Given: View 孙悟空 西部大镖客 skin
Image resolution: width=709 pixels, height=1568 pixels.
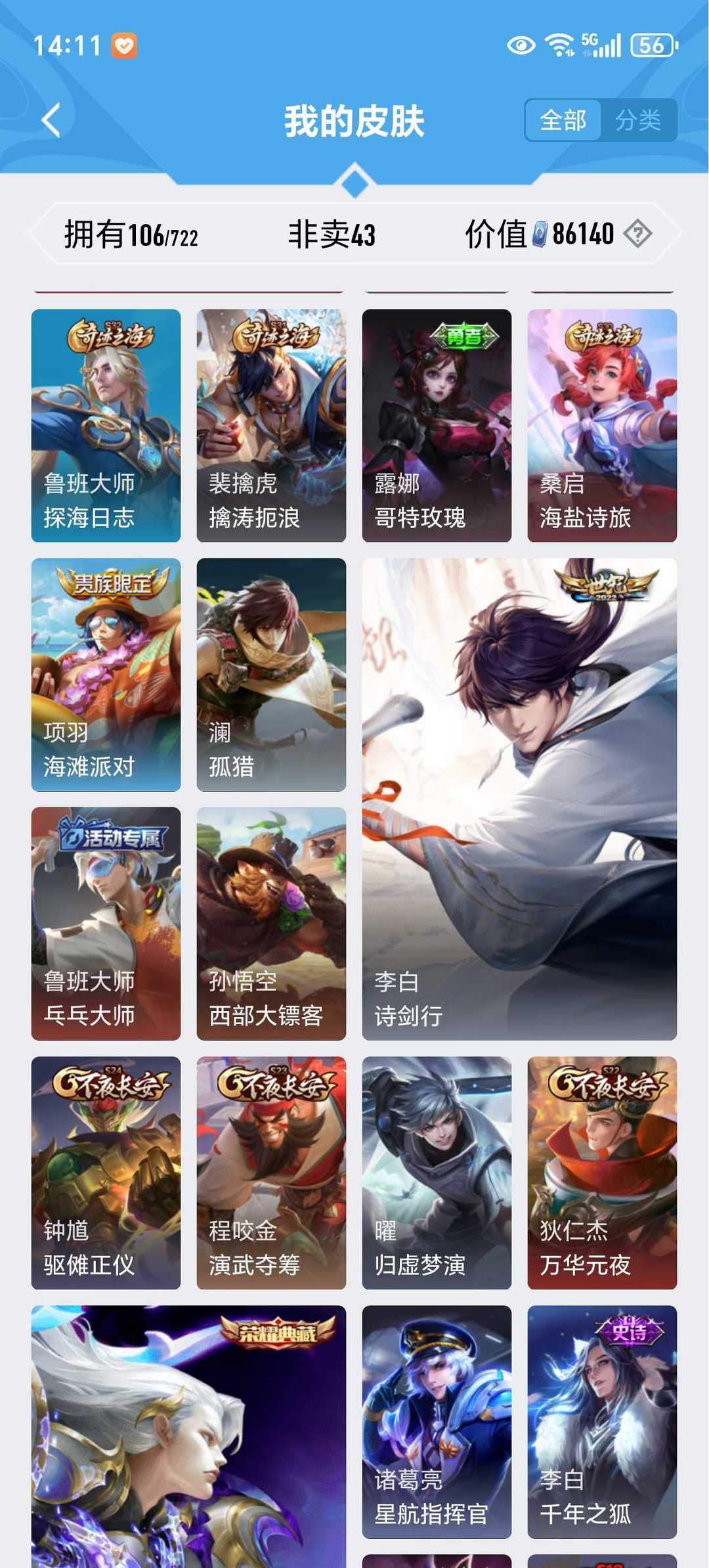Looking at the screenshot, I should click(271, 924).
